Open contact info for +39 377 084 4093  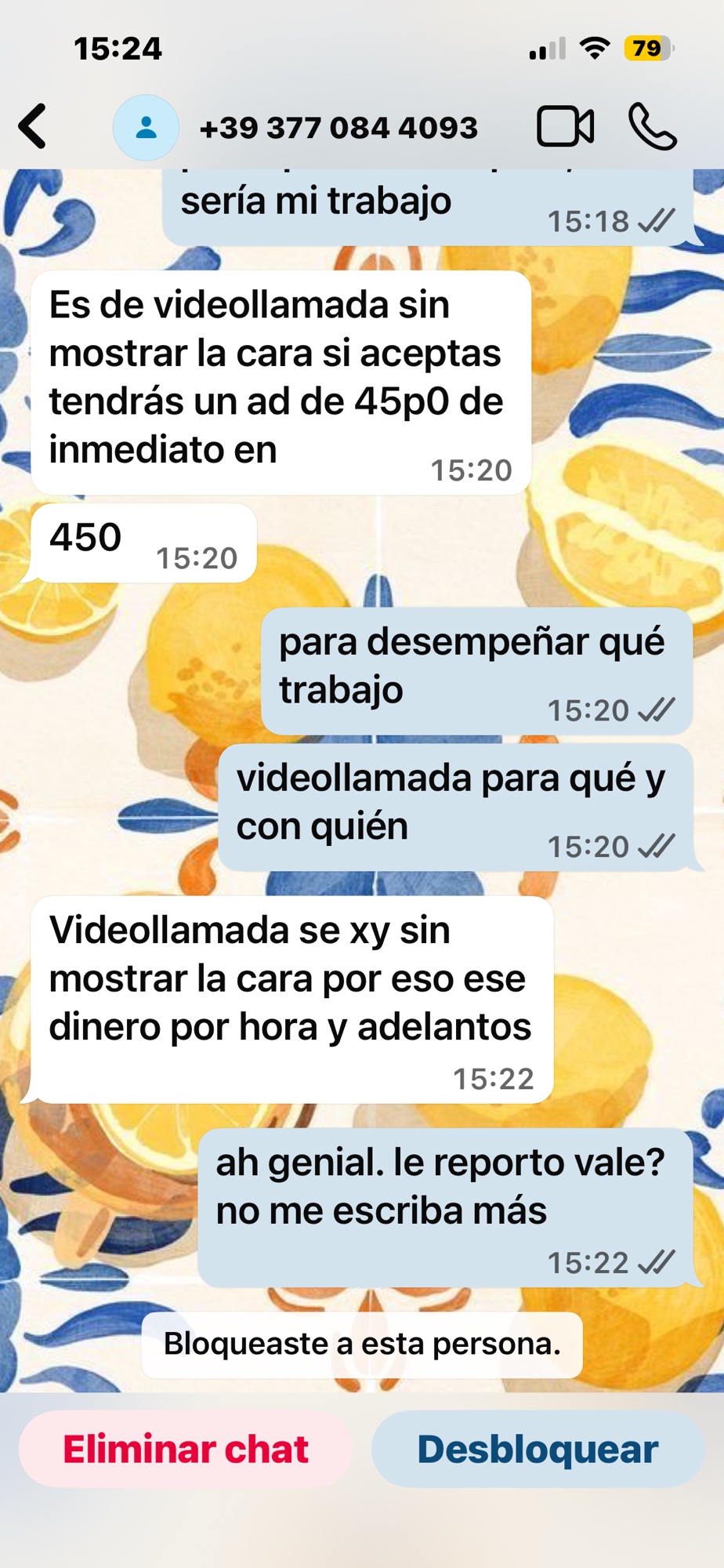pos(338,128)
